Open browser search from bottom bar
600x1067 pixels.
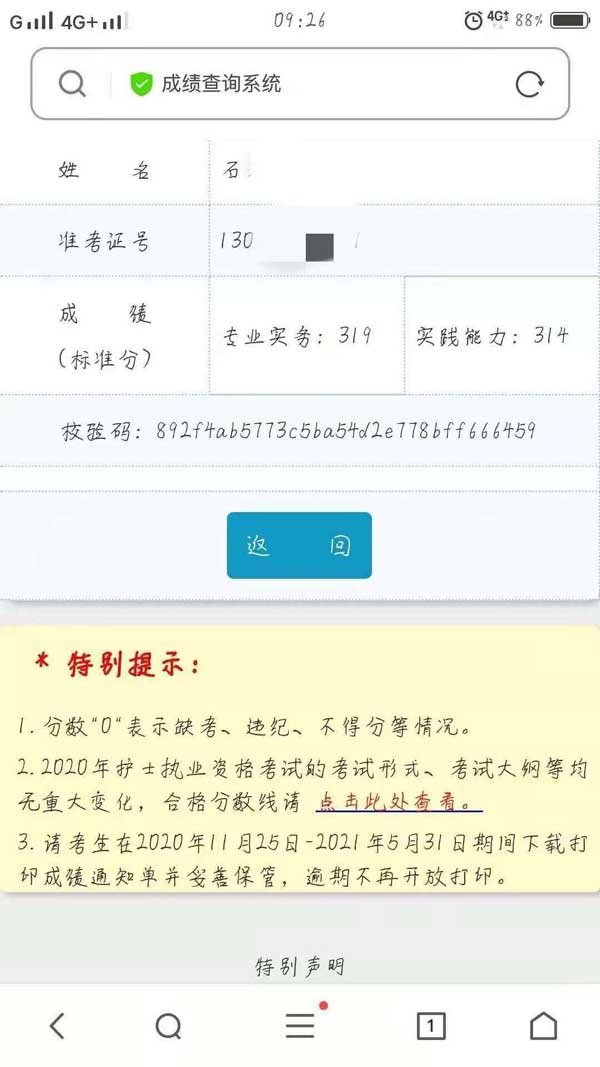169,1025
